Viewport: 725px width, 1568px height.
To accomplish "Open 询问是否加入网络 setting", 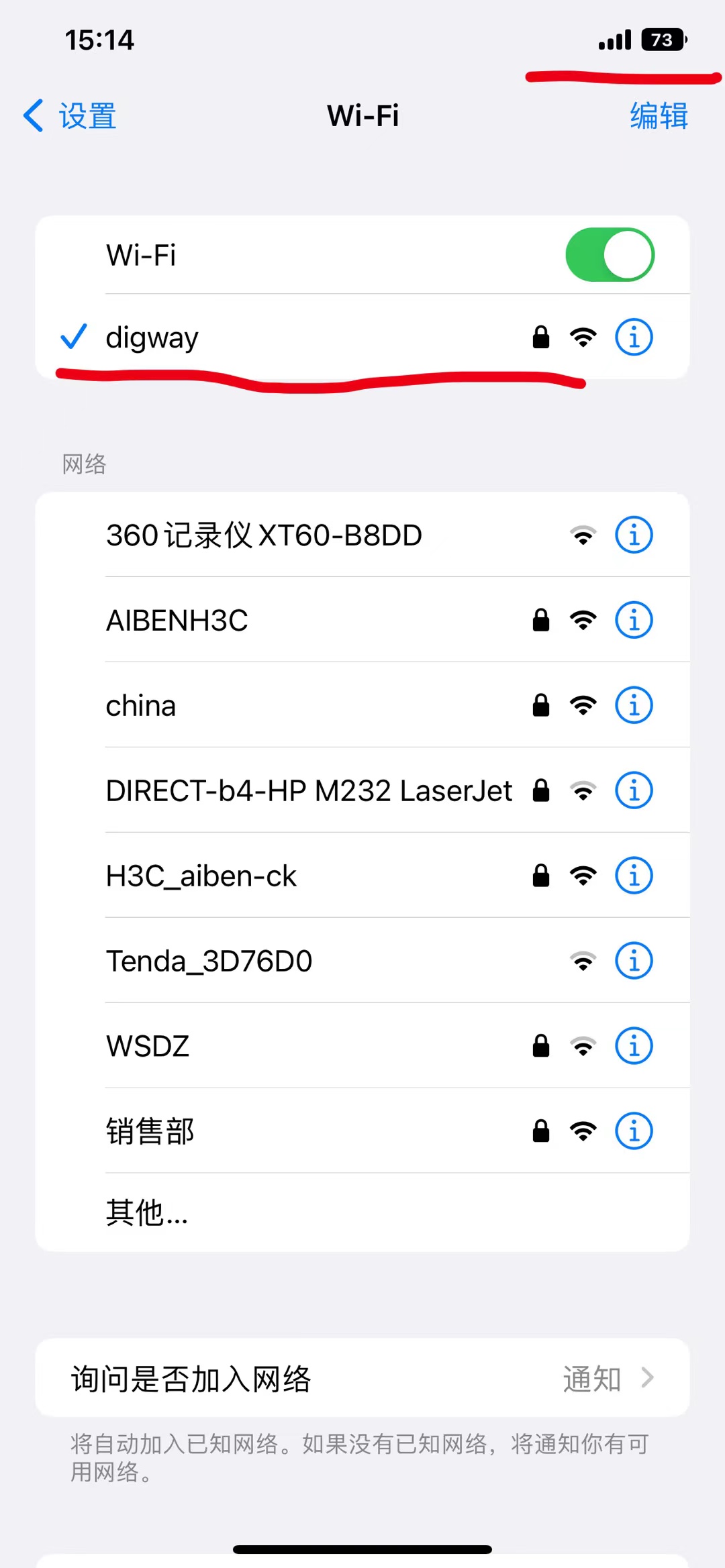I will (x=362, y=1379).
